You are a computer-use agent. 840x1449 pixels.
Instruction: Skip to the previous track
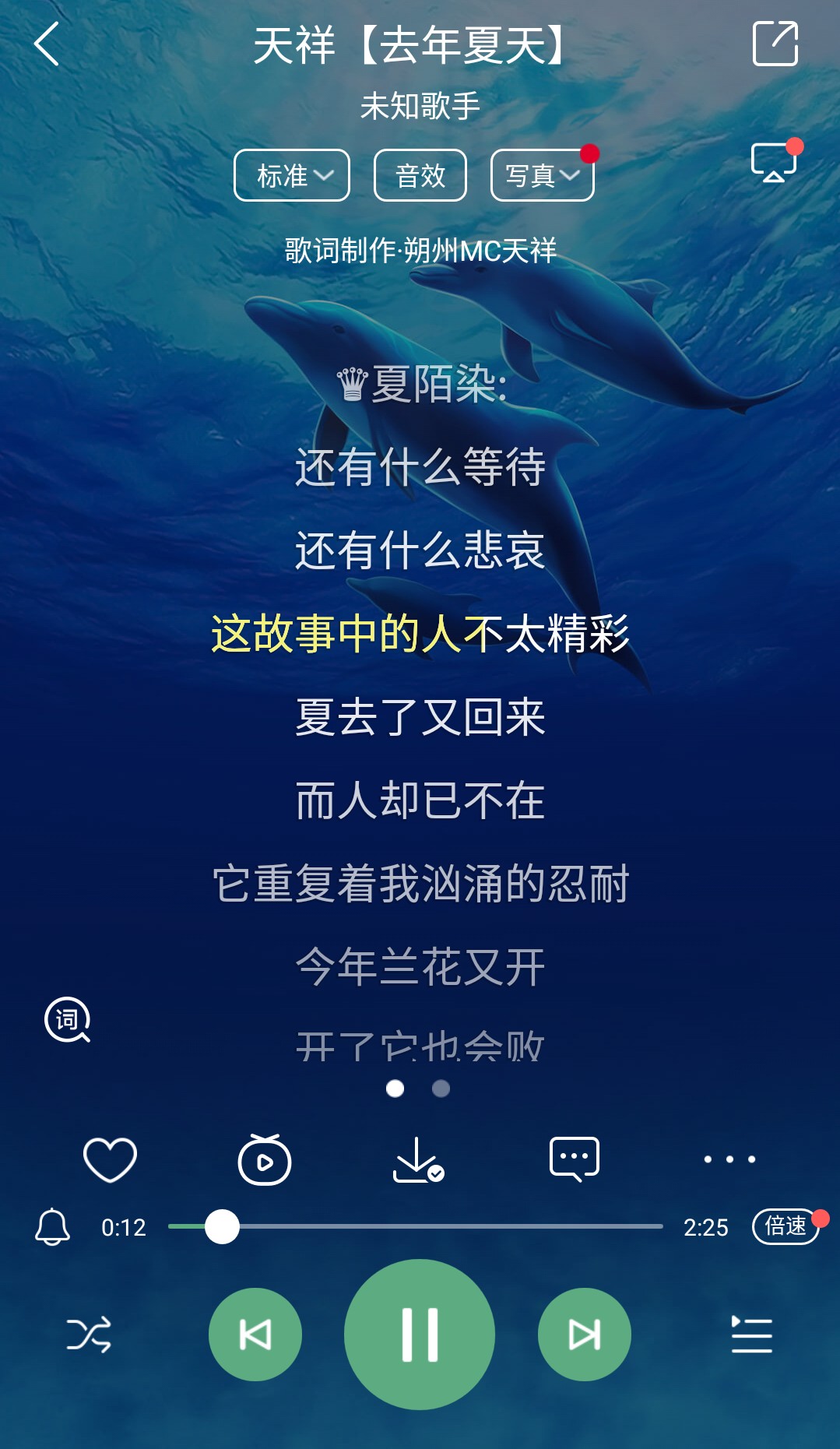255,1335
